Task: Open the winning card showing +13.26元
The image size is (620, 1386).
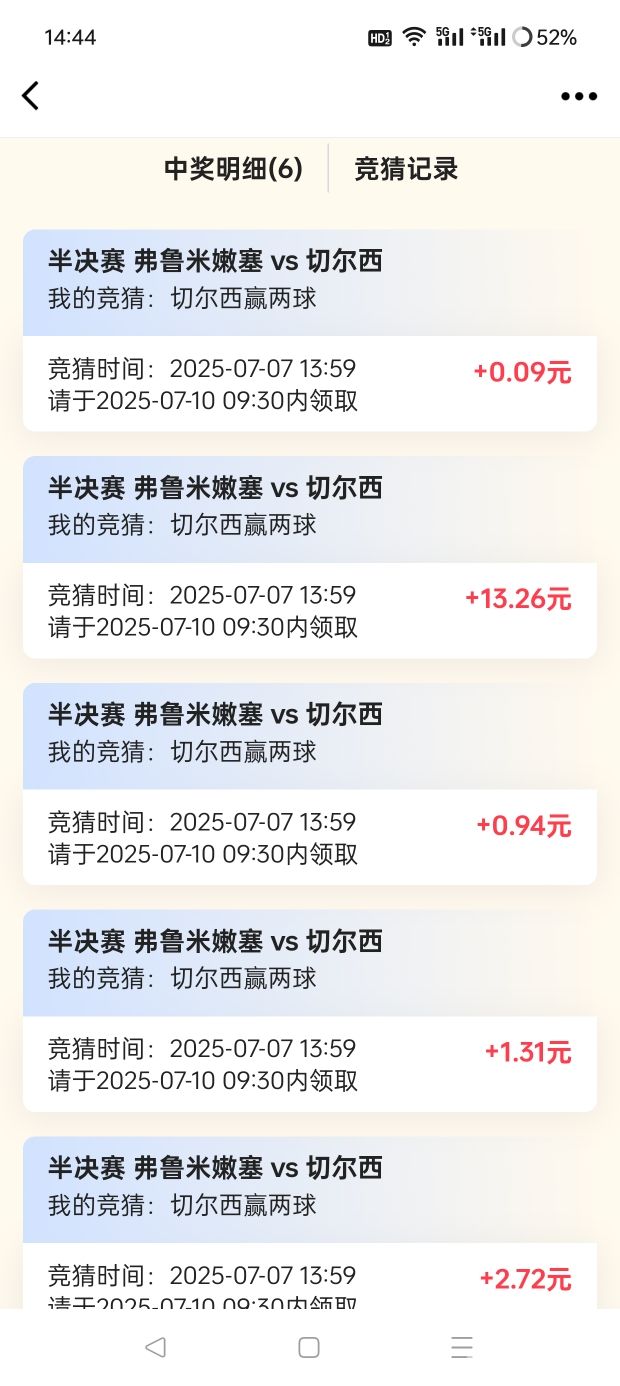Action: point(310,557)
